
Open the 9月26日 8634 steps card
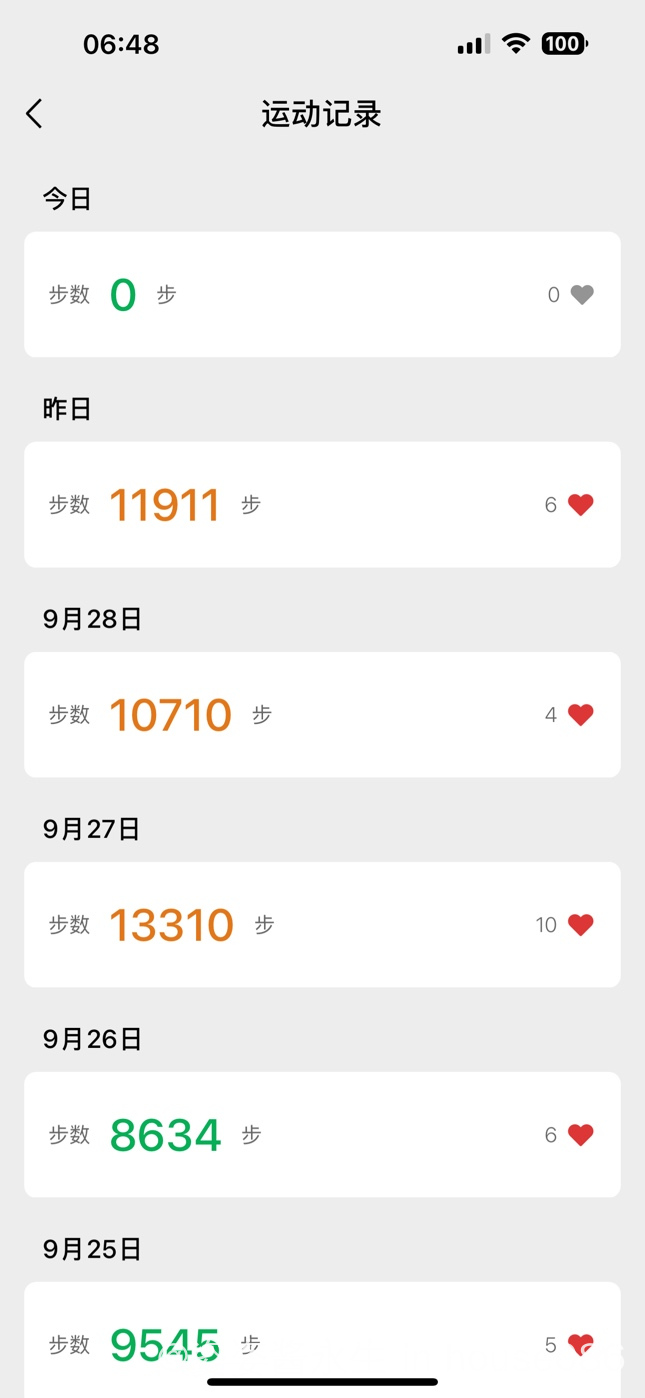point(322,1134)
